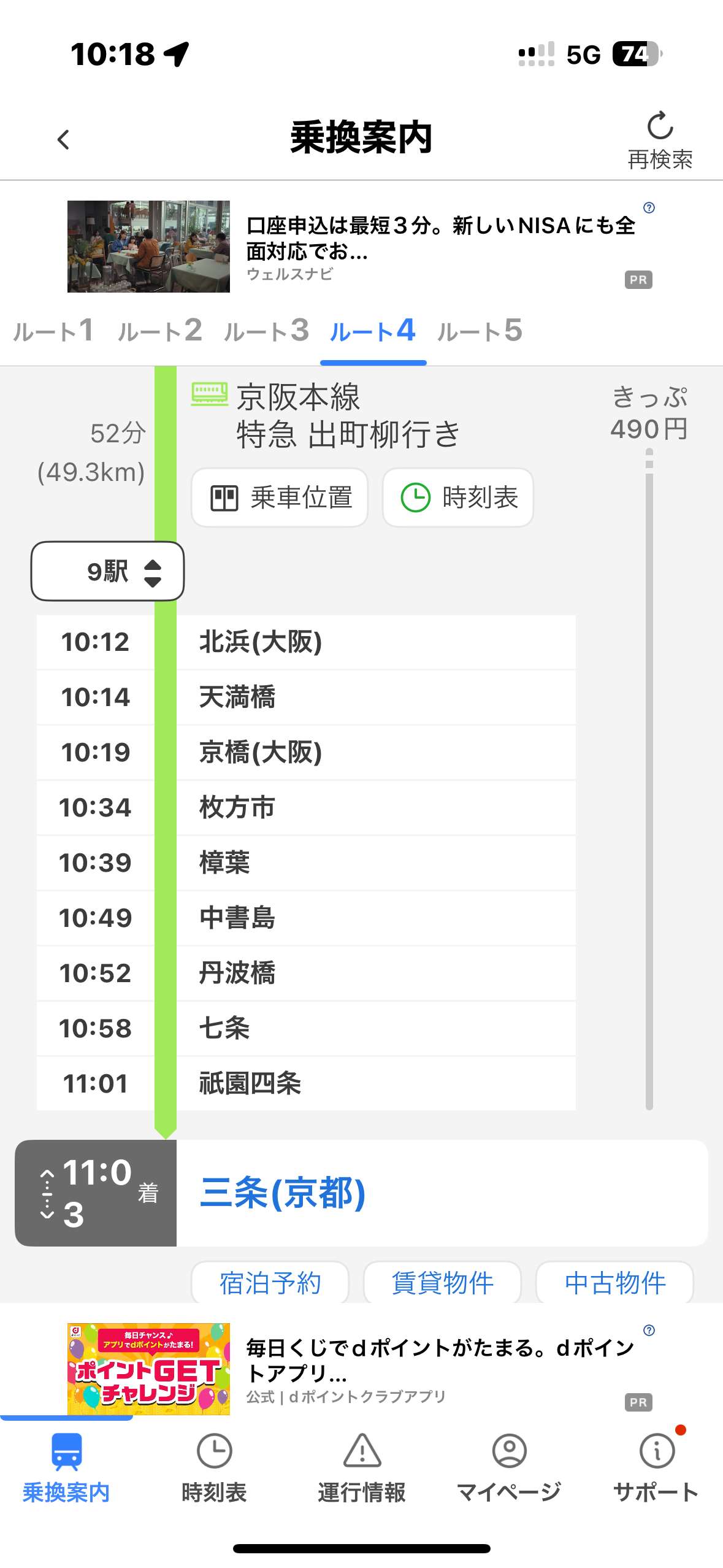Image resolution: width=723 pixels, height=1568 pixels.
Task: Open the 乗車位置 boarding position button
Action: point(280,498)
